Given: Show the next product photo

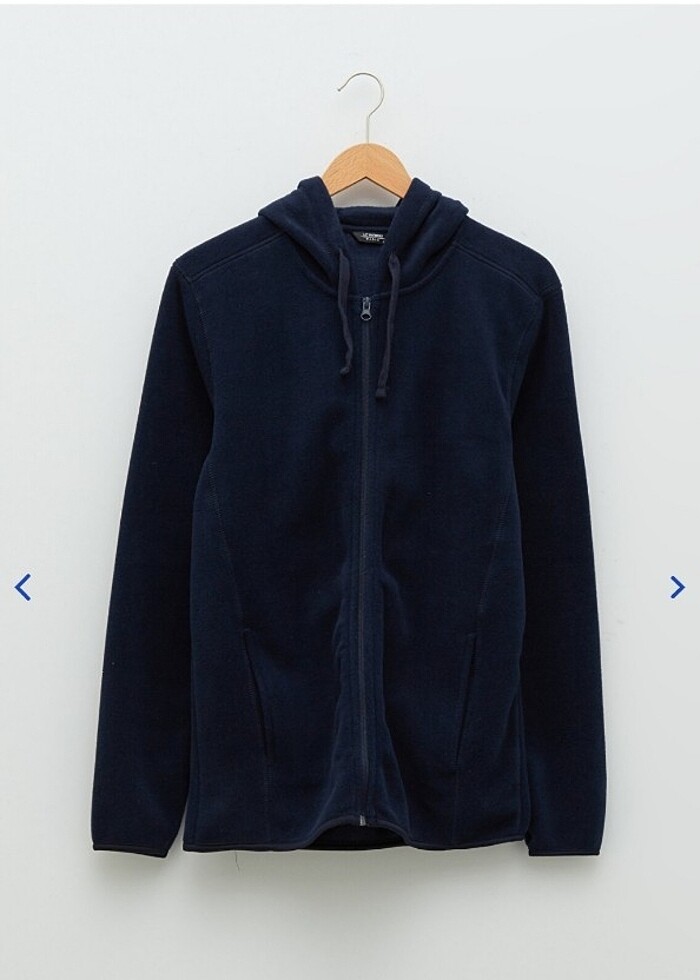Looking at the screenshot, I should coord(677,587).
